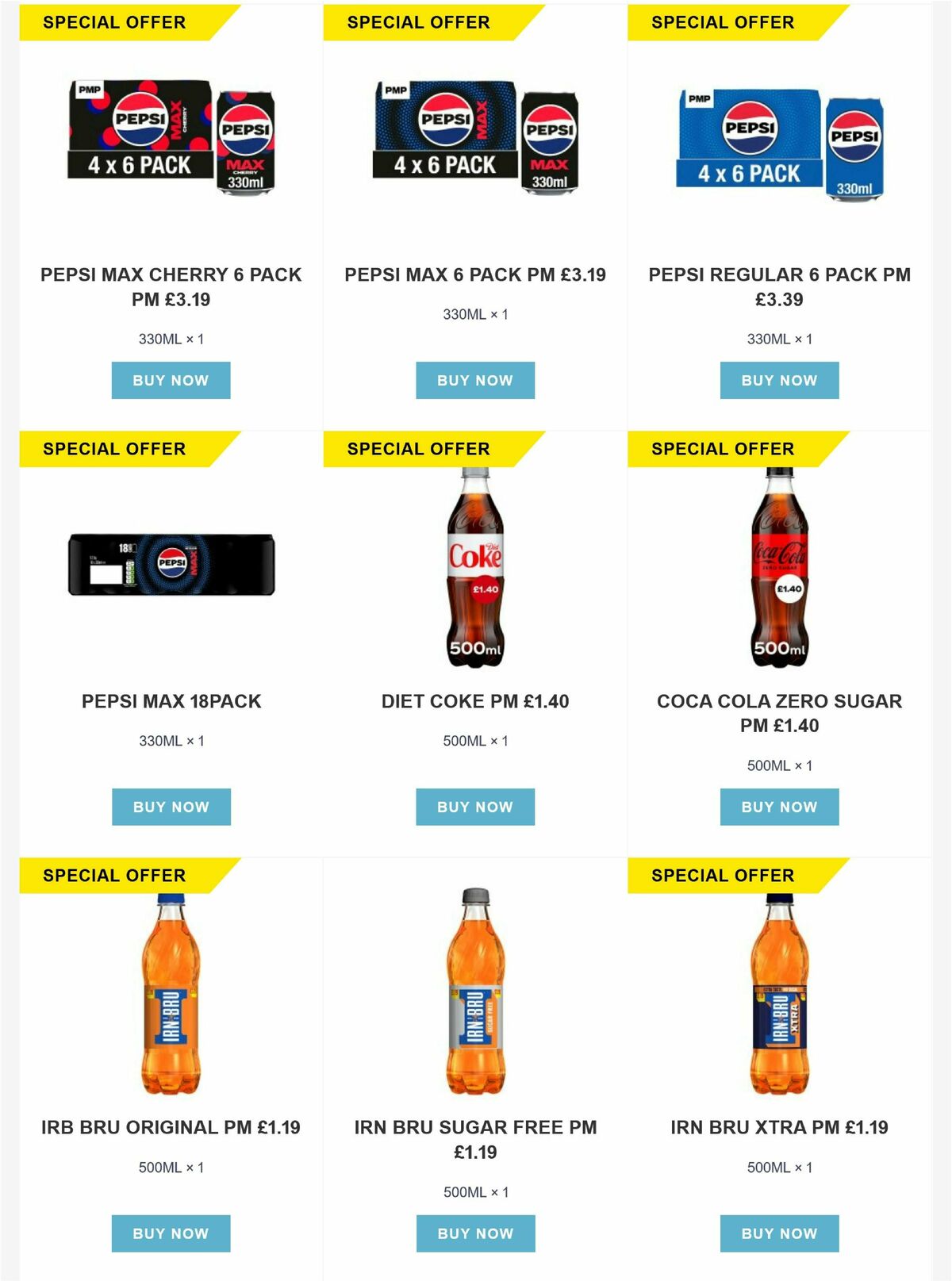Click the Pepsi Regular 6 Pack product image
The image size is (952, 1281).
(x=778, y=143)
